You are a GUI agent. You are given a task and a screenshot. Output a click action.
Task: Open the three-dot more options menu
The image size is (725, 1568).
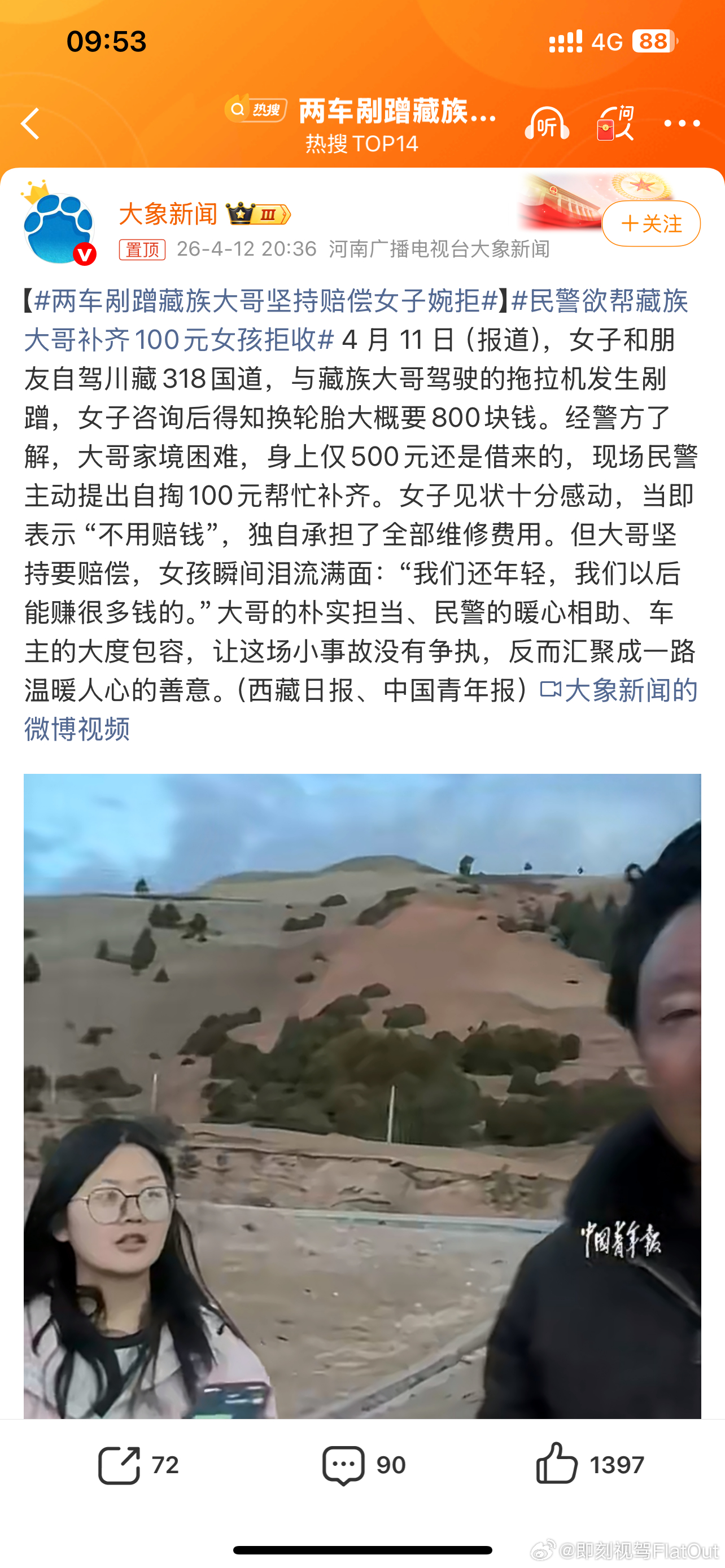coord(682,123)
